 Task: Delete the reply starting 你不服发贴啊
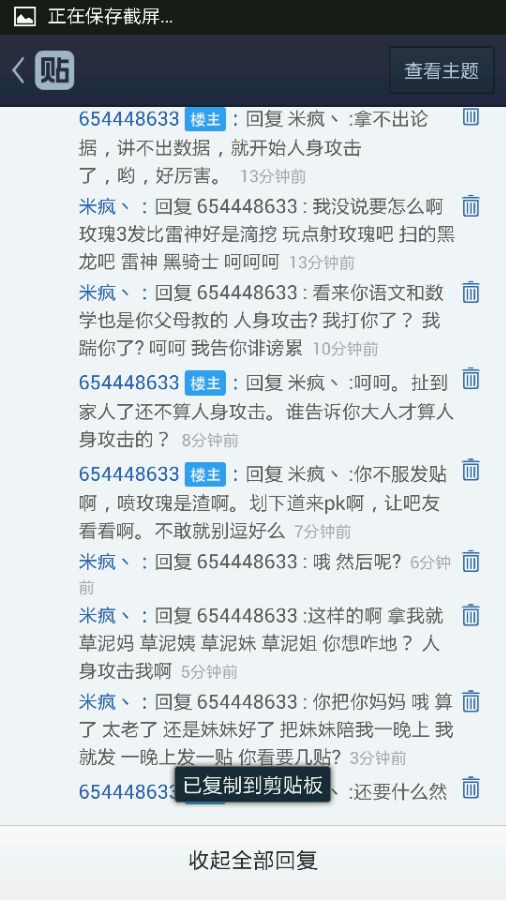pyautogui.click(x=470, y=470)
